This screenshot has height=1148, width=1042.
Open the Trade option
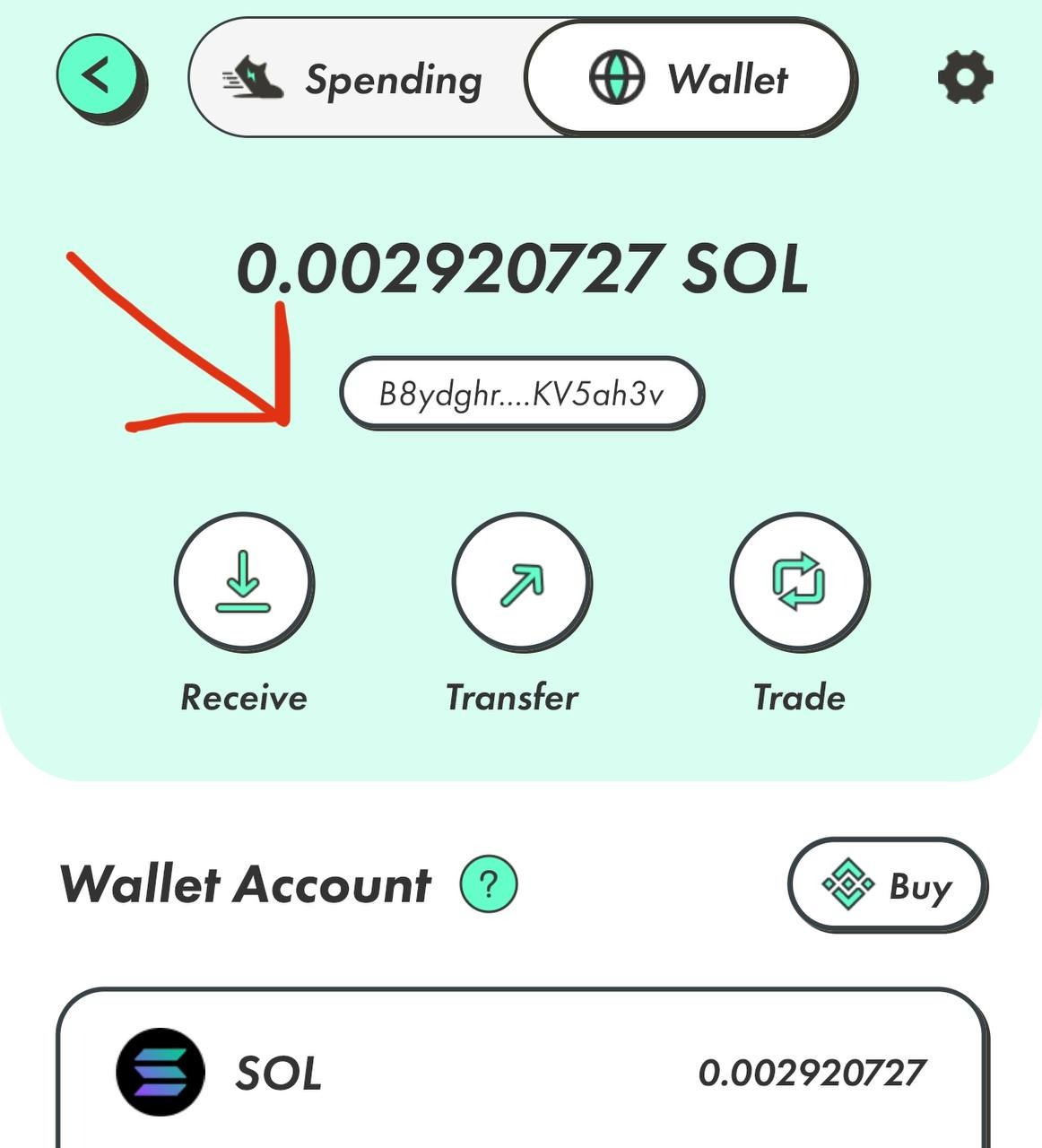(799, 583)
